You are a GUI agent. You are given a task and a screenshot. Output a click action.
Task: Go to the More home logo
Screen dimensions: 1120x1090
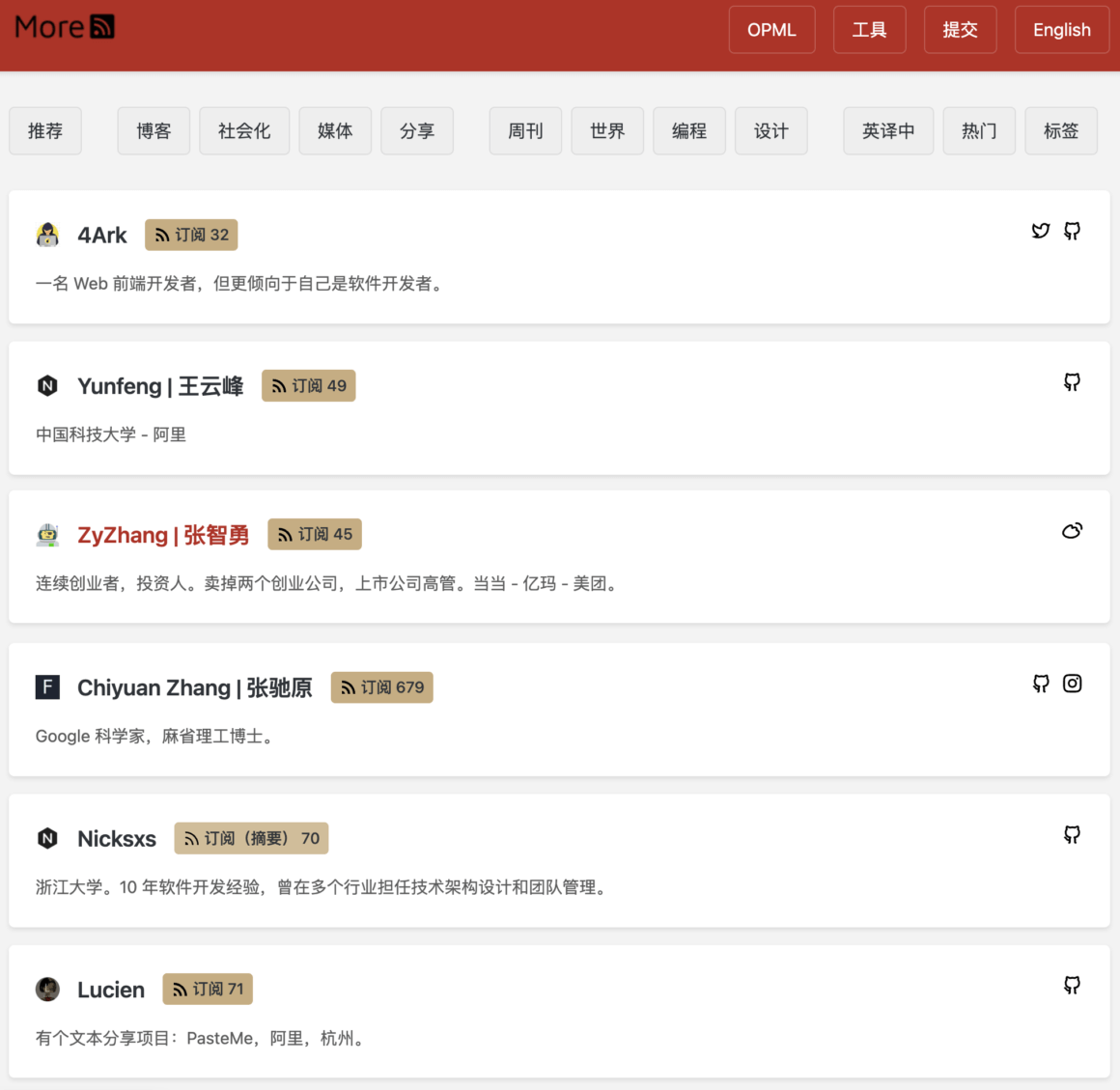pyautogui.click(x=64, y=27)
